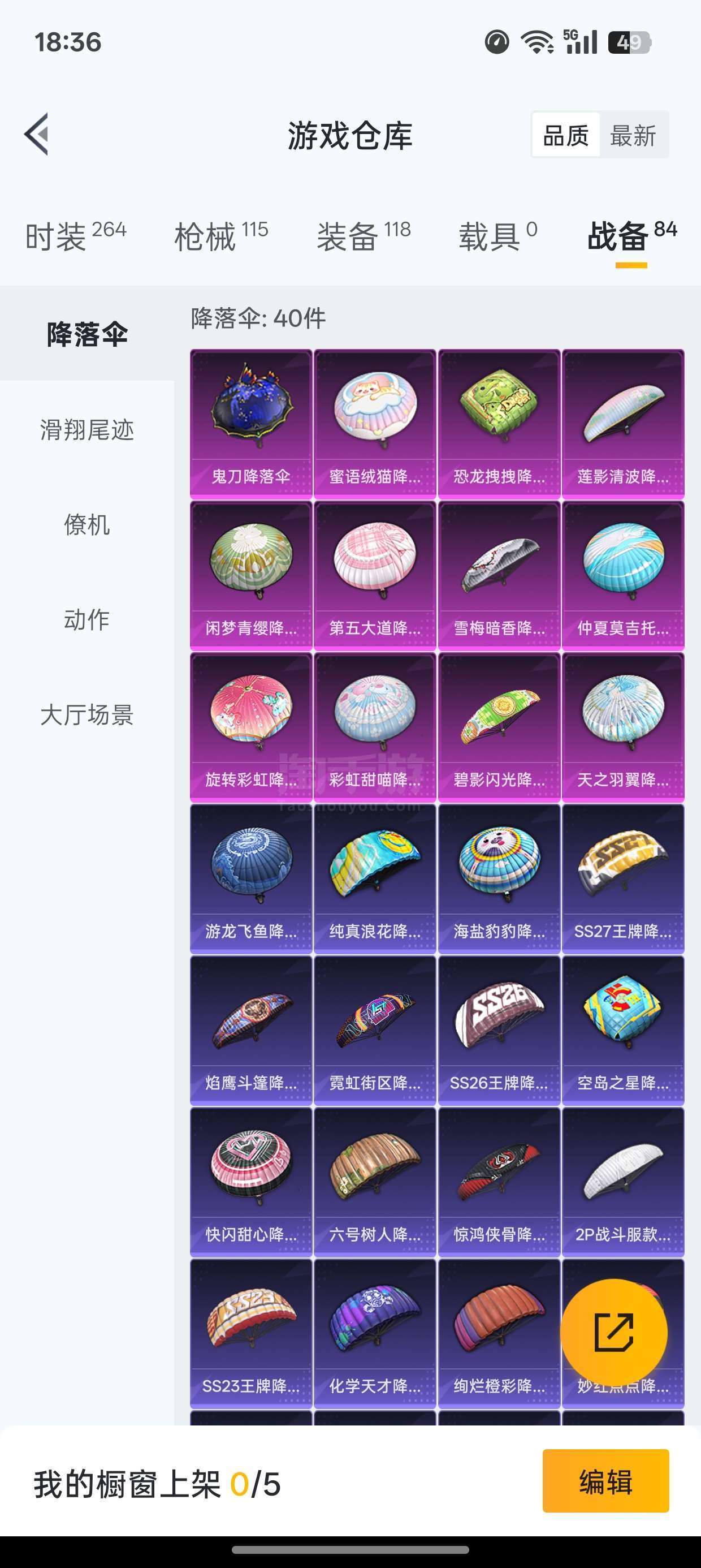Sort items by 品质
Screen dimensions: 701x1568
566,135
